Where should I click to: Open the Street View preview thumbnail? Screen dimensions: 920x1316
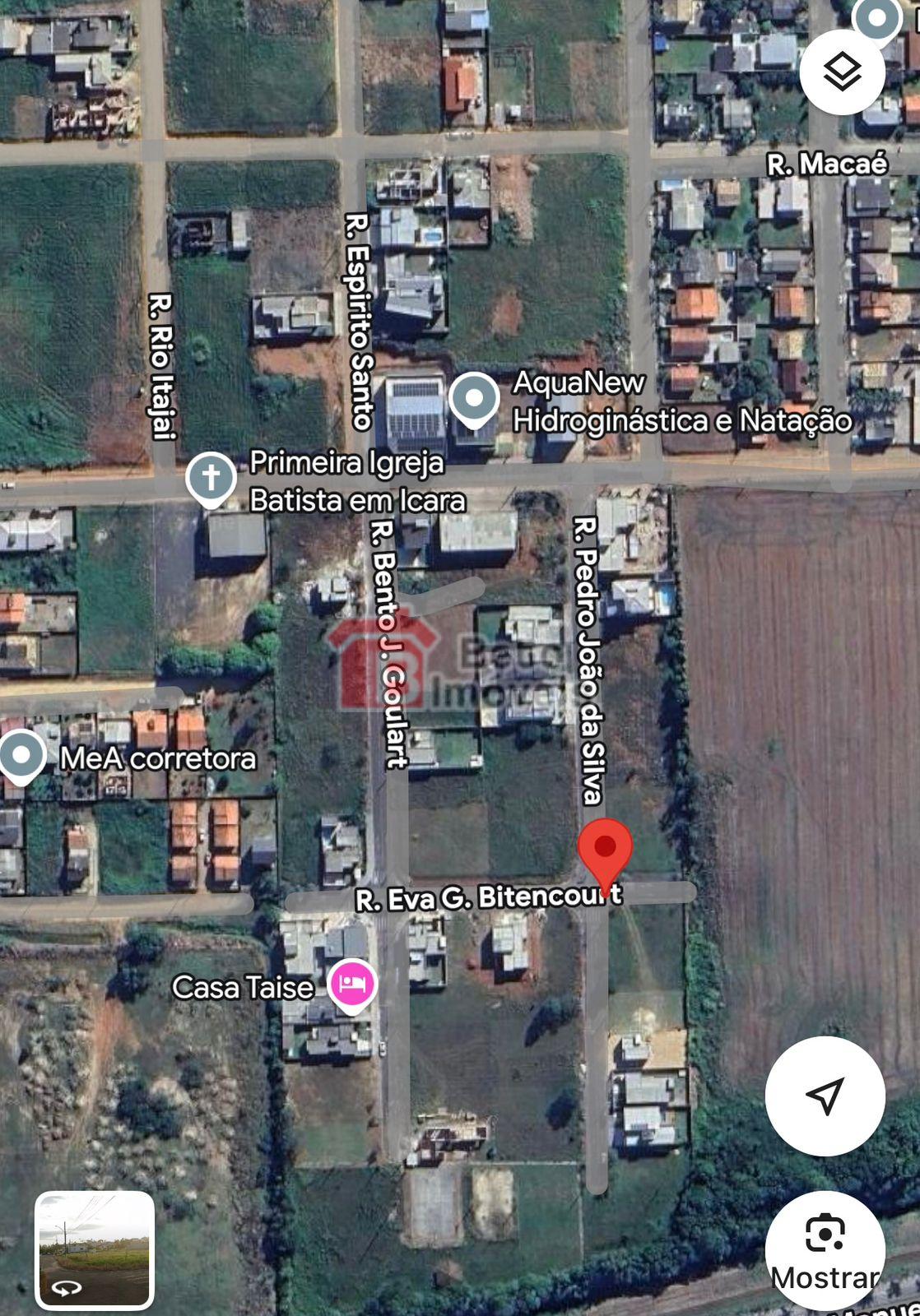(x=95, y=1250)
